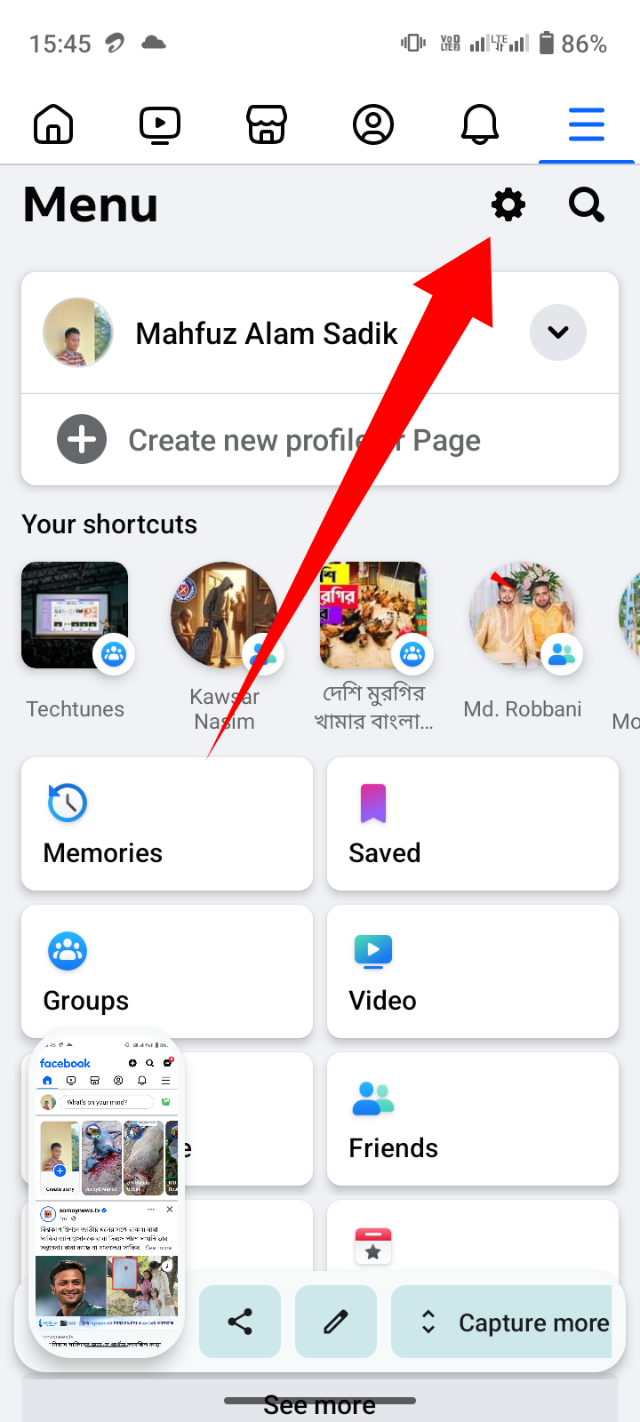Switch to the Video tab in the top bar

(x=160, y=125)
